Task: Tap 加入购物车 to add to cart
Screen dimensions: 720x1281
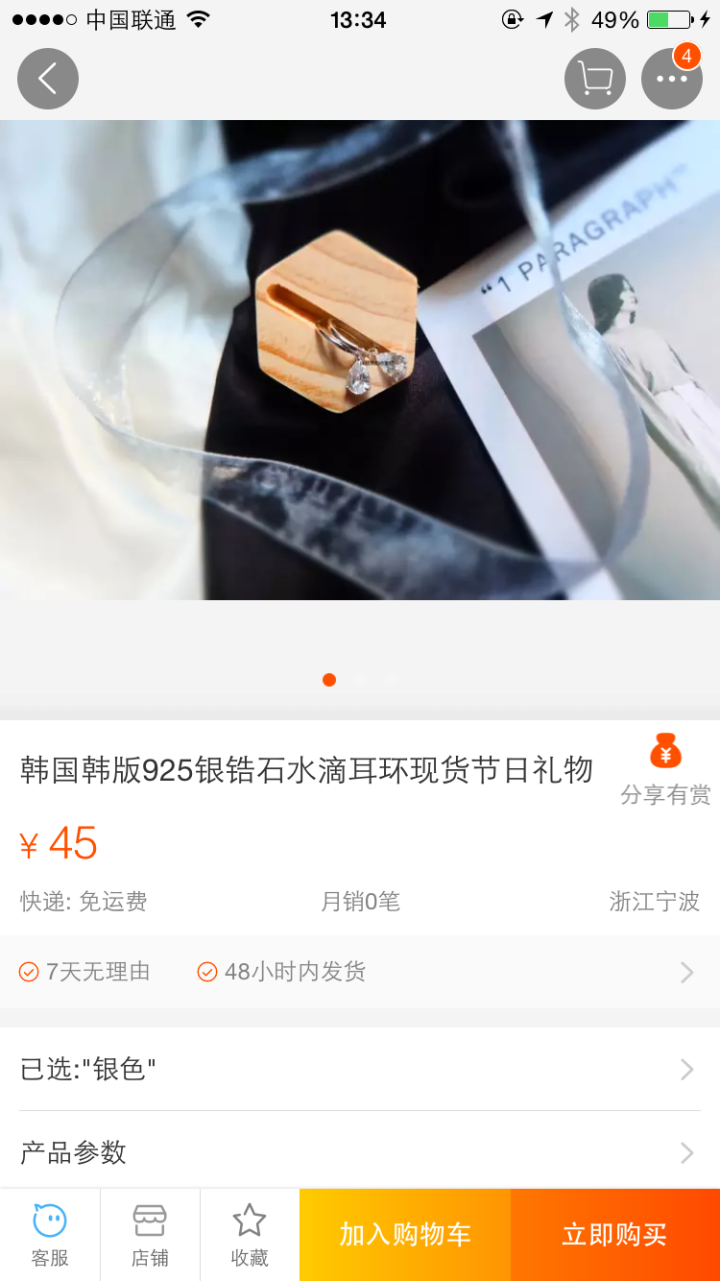Action: (x=405, y=1235)
